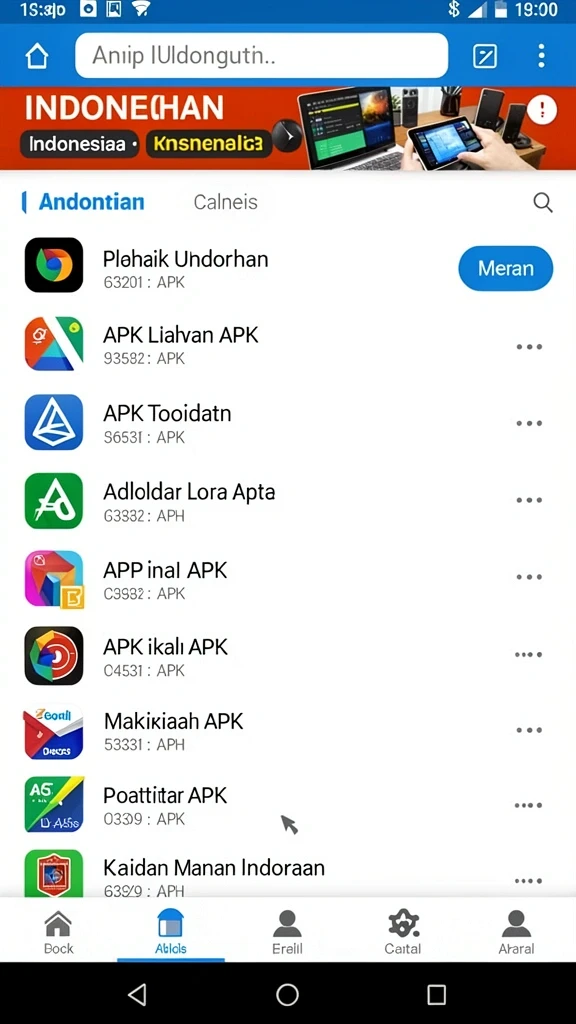The image size is (576, 1024).
Task: Tap the square edit icon in the top bar
Action: 485,57
